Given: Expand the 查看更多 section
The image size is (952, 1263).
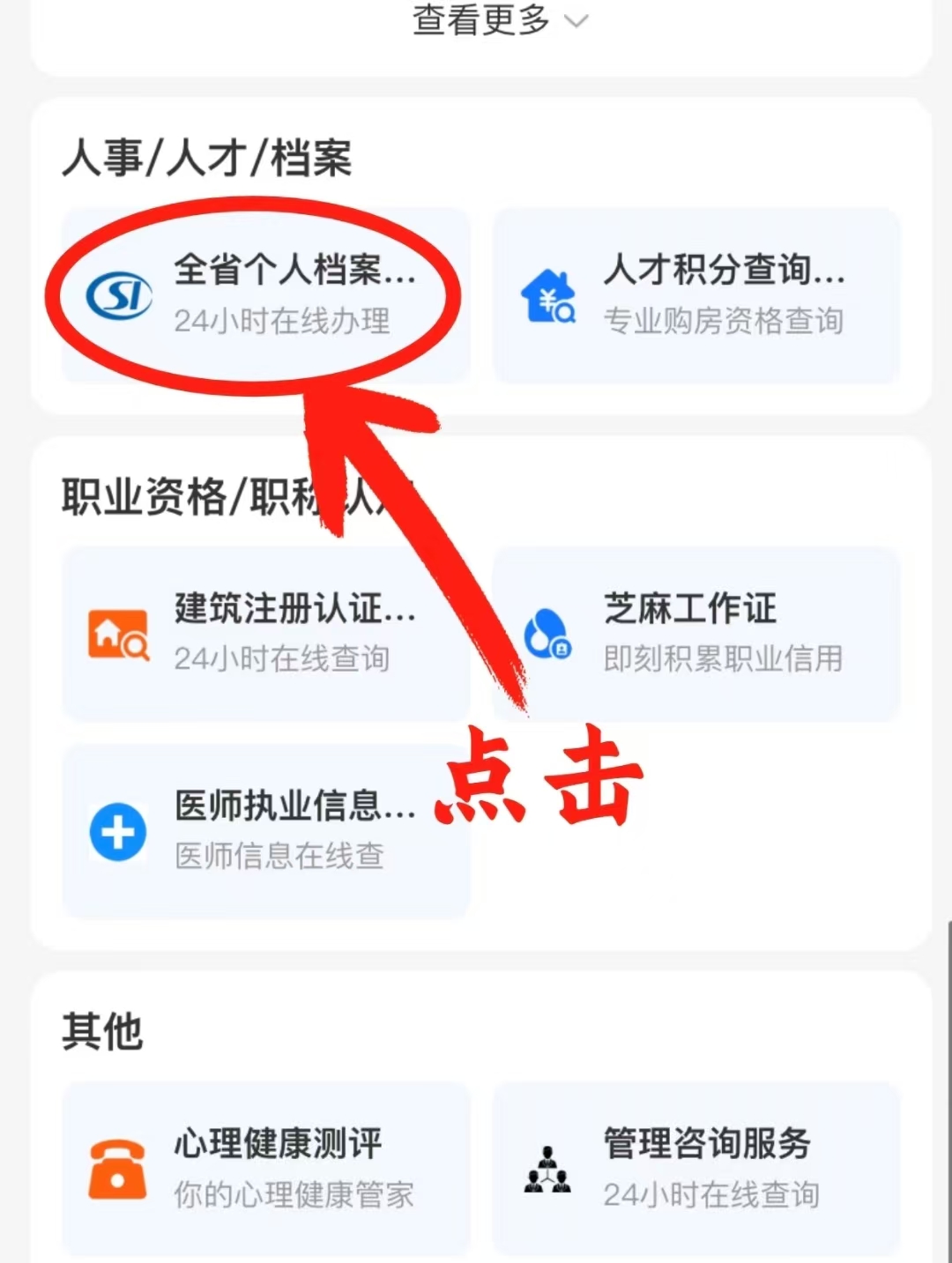Looking at the screenshot, I should point(498,20).
